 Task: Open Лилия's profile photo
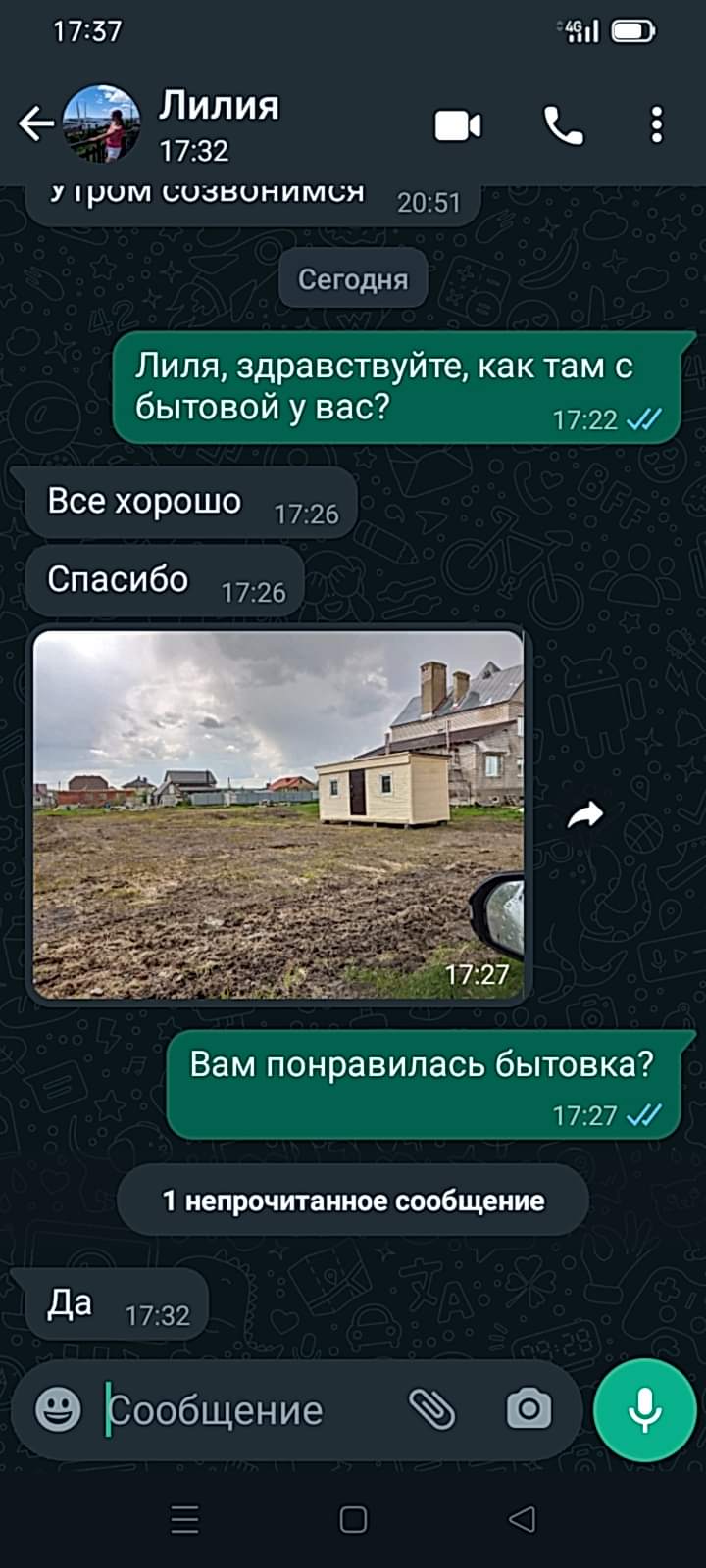tap(101, 124)
